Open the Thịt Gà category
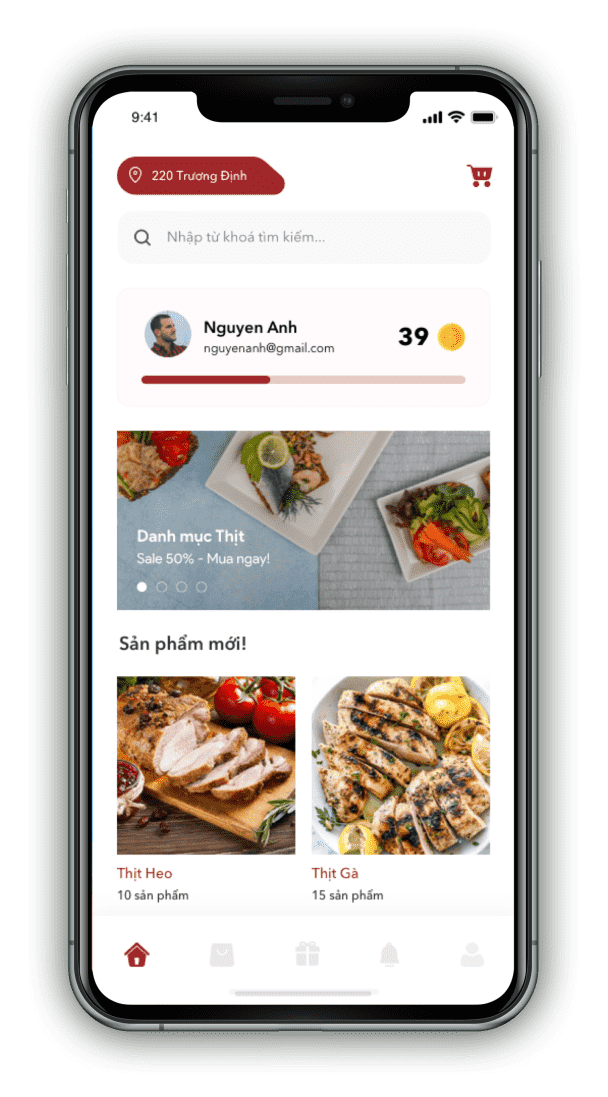Screen dimensions: 608x1097 pos(401,788)
